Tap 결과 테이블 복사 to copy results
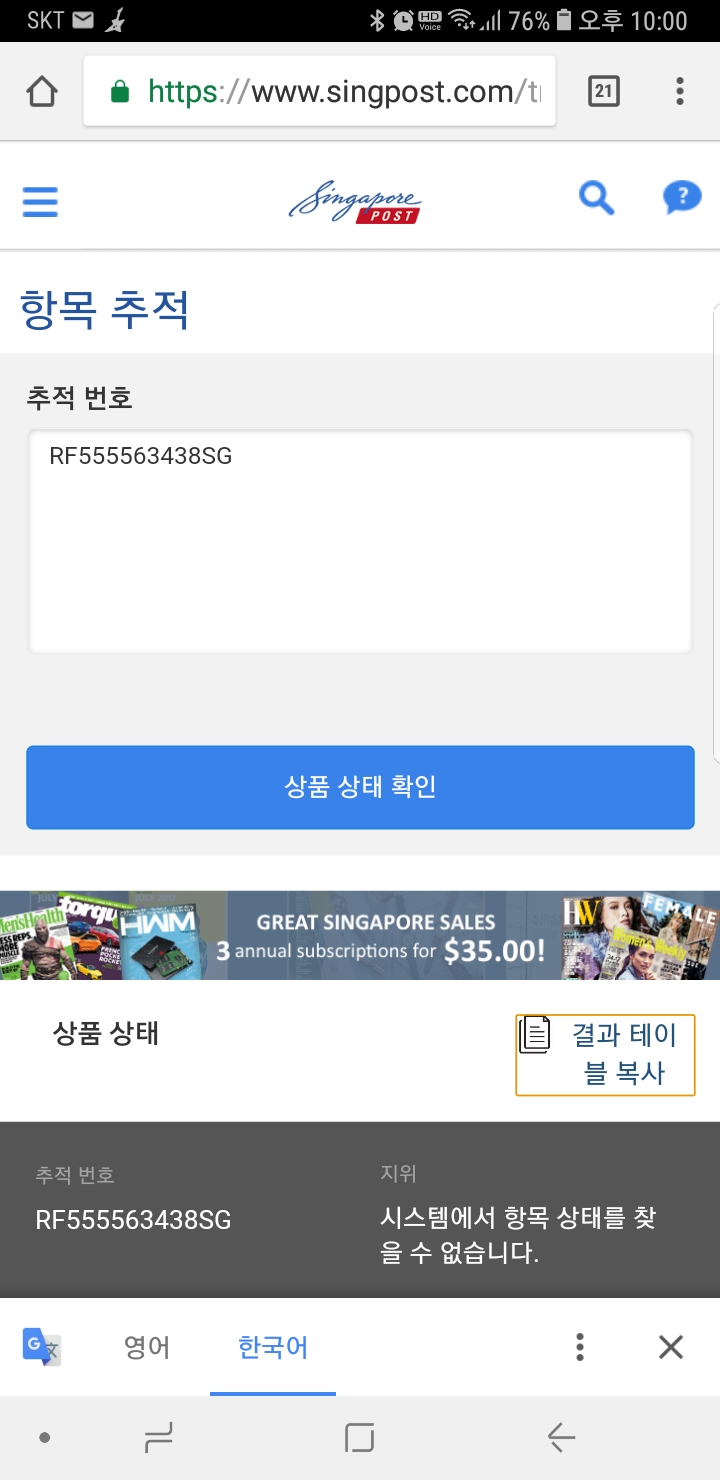 coord(605,1055)
